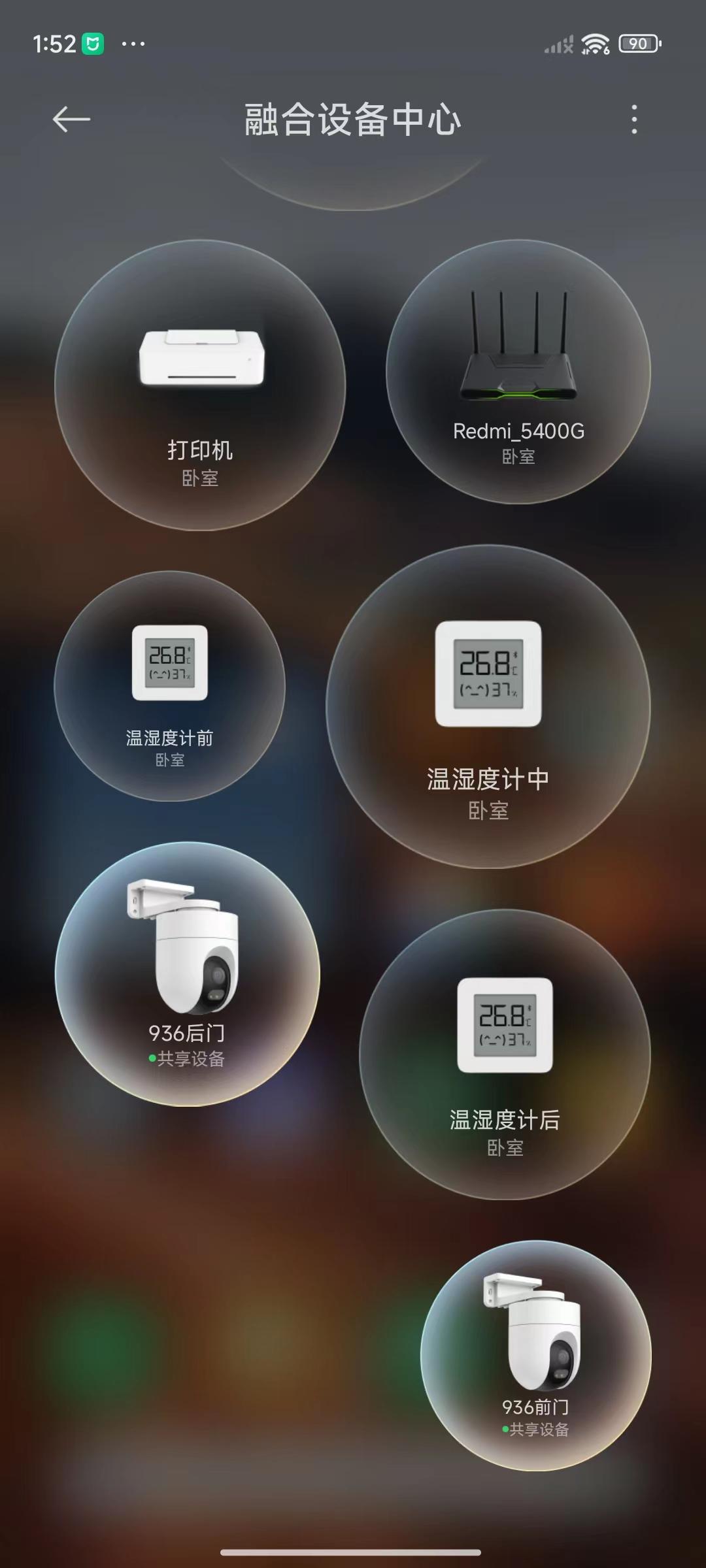
Task: Tap the Wi-Fi indicator in status bar
Action: [596, 43]
